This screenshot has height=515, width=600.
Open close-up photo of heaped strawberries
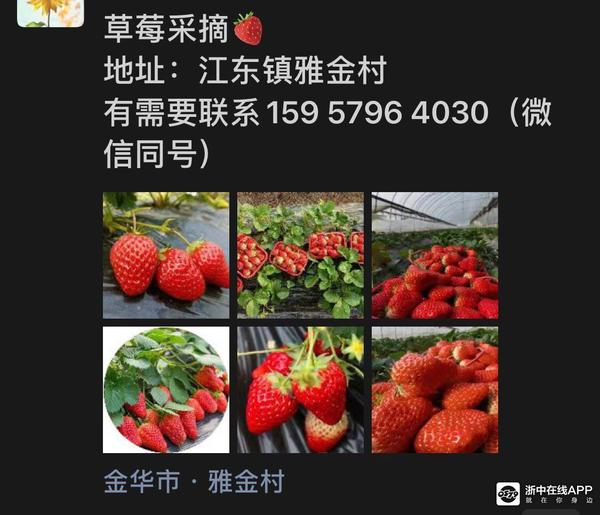[x=434, y=390]
